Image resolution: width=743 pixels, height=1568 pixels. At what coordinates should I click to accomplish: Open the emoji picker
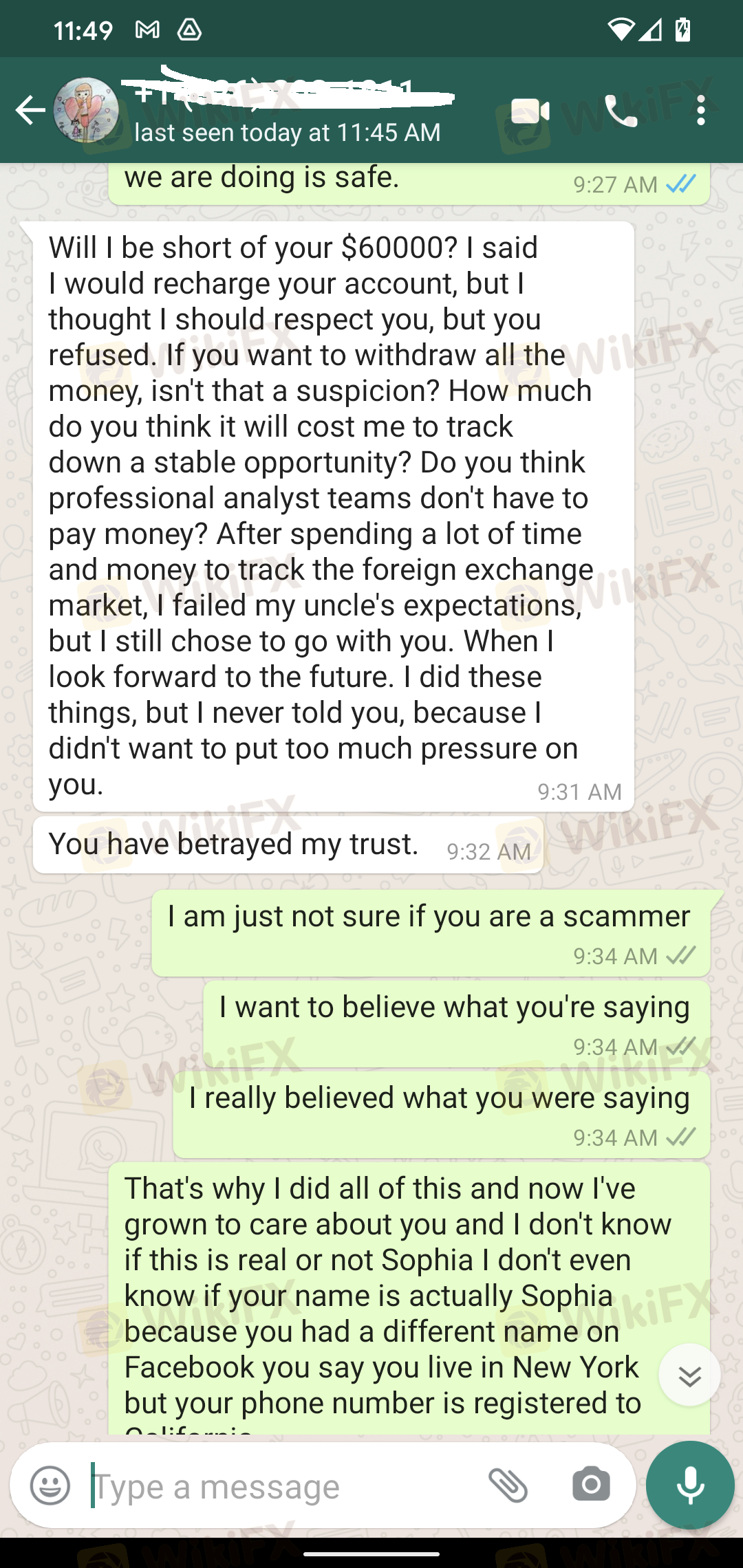[x=50, y=1485]
